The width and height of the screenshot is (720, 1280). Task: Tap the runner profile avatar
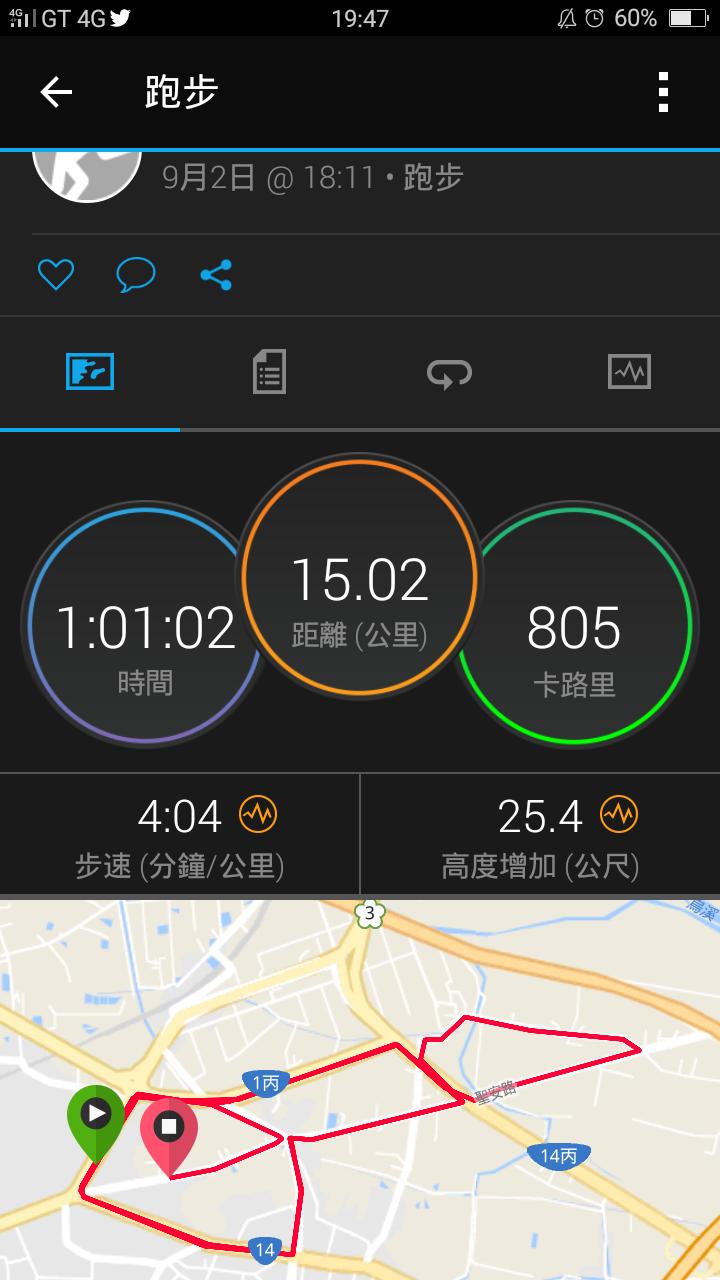coord(86,172)
